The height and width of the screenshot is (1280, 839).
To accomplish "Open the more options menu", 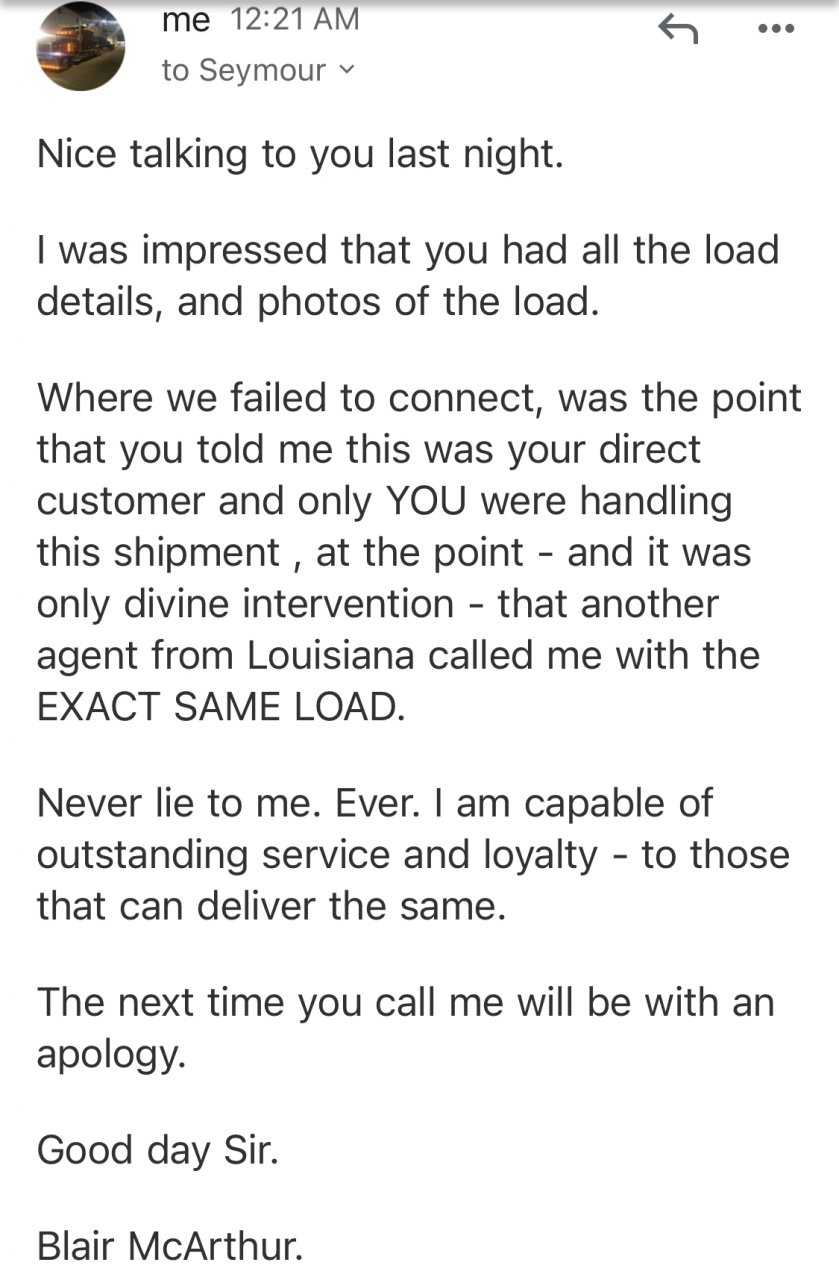I will pos(774,28).
